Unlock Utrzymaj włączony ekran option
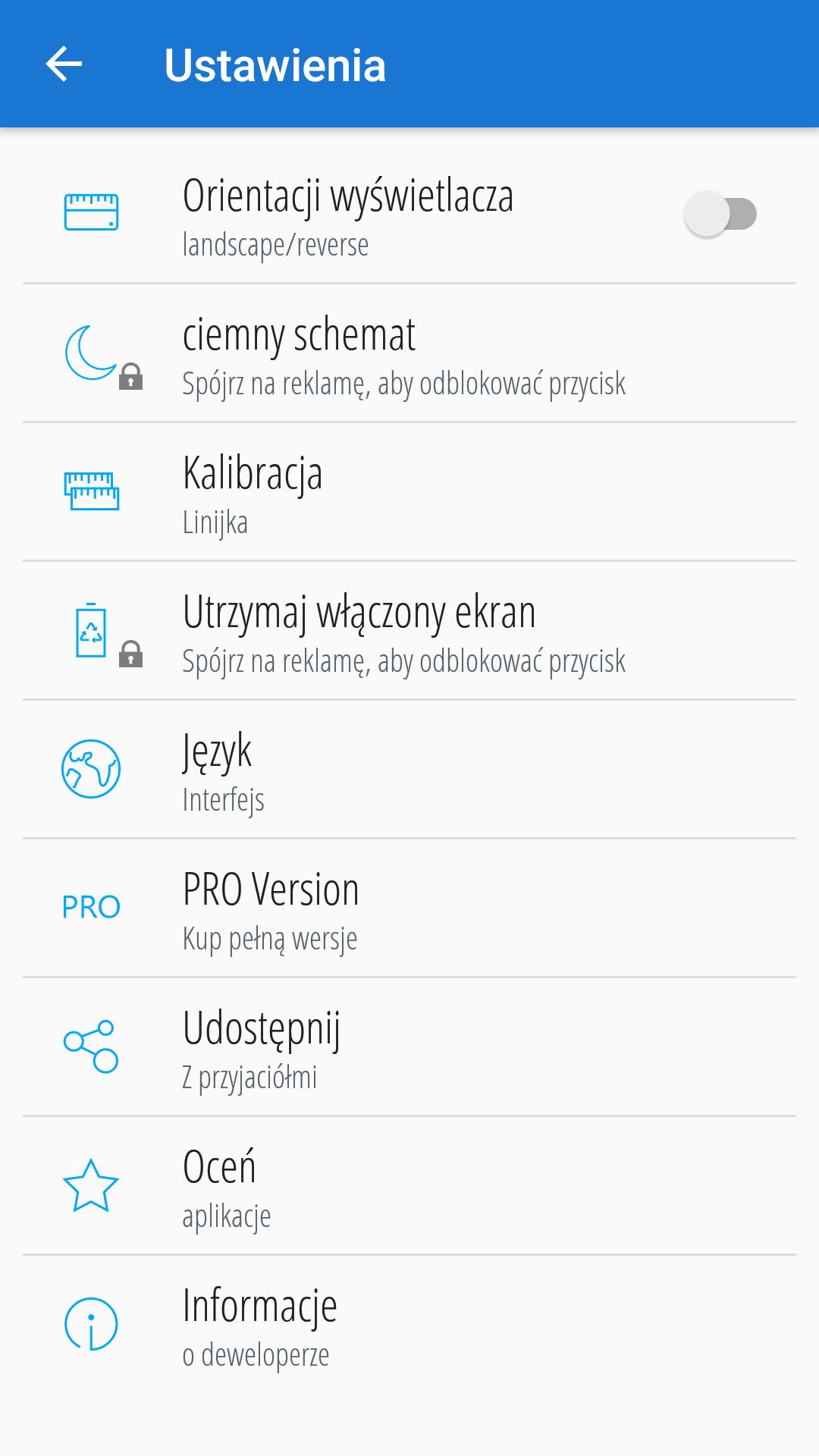The width and height of the screenshot is (819, 1456). pyautogui.click(x=409, y=631)
